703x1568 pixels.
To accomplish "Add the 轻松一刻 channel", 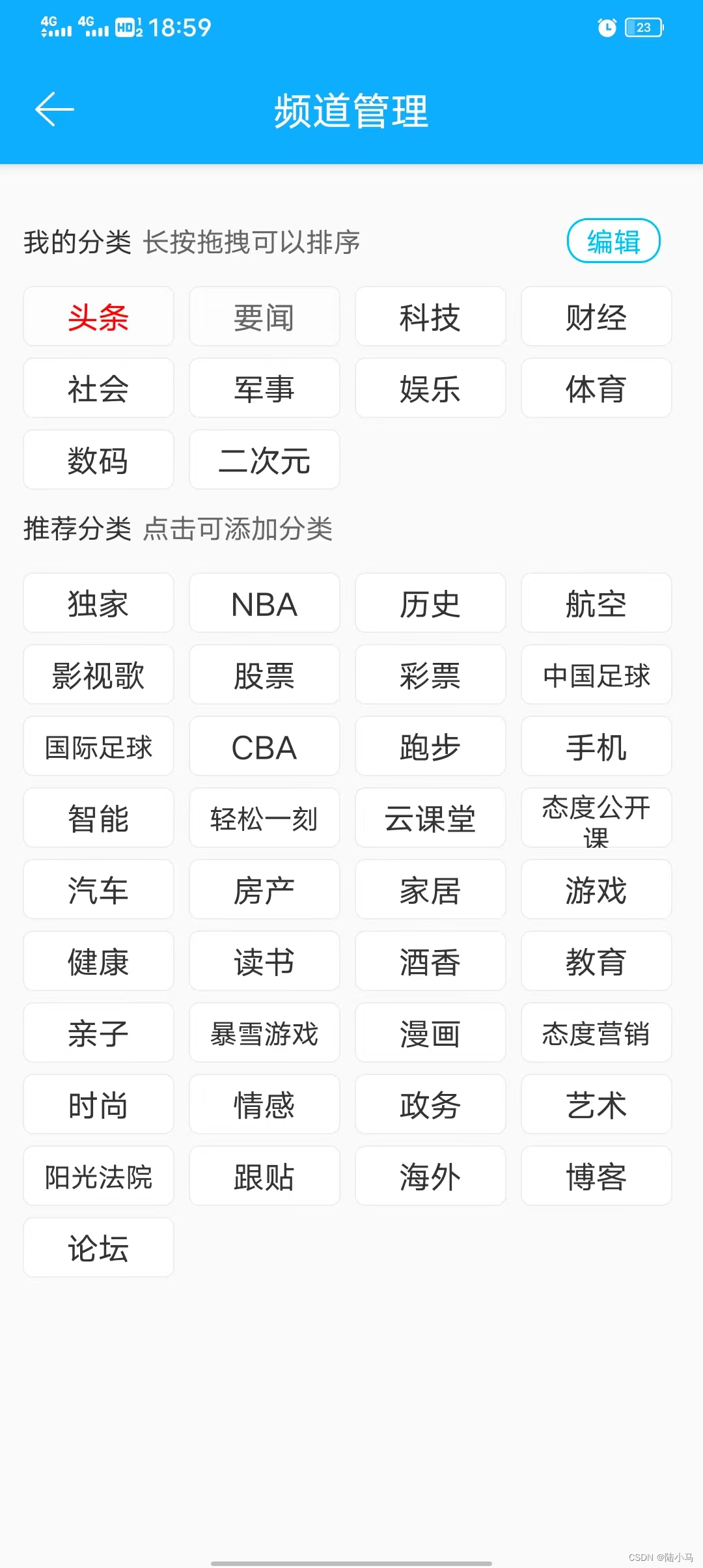I will pyautogui.click(x=264, y=819).
